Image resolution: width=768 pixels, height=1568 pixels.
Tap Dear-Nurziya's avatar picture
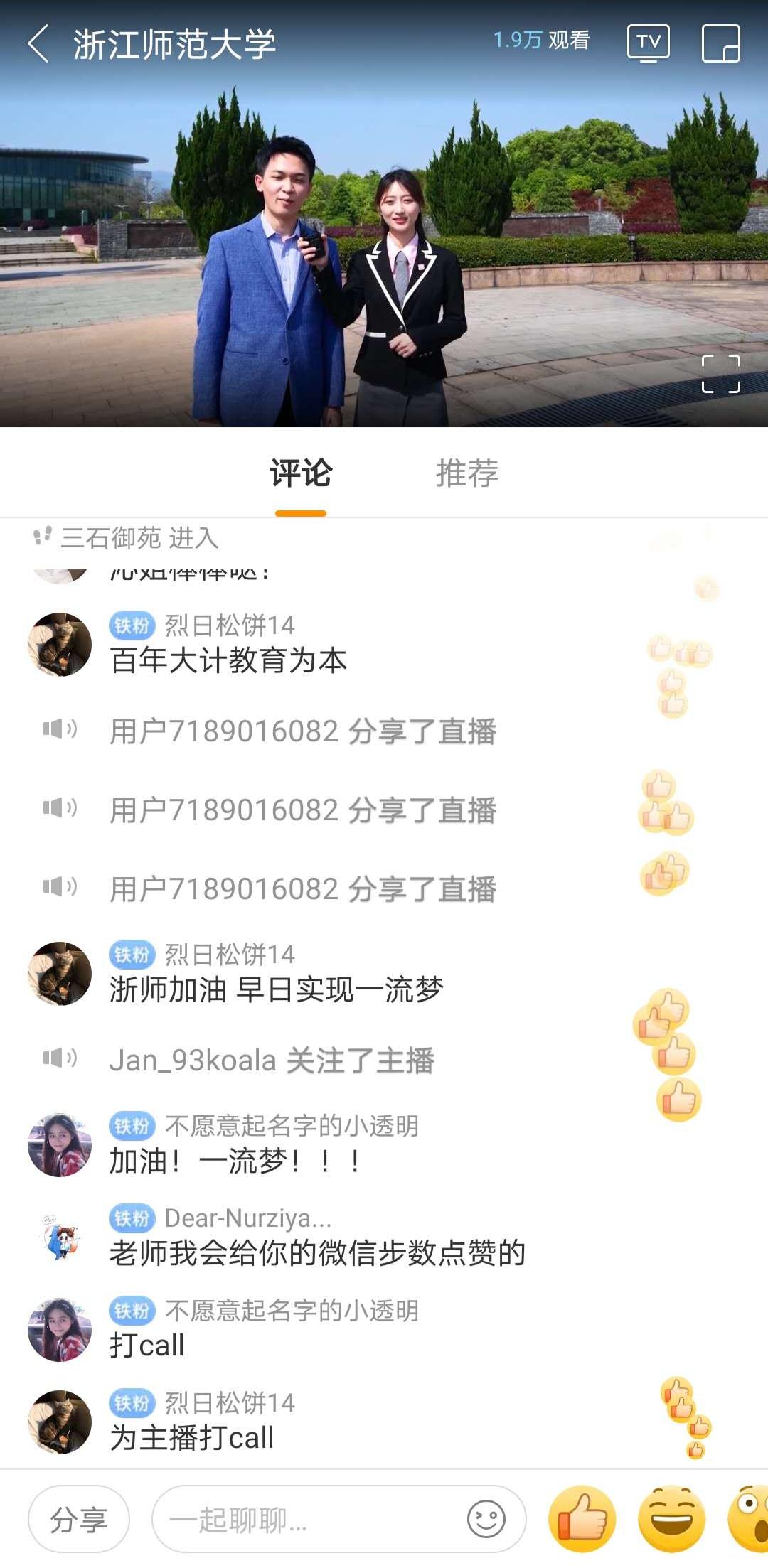coord(60,1235)
